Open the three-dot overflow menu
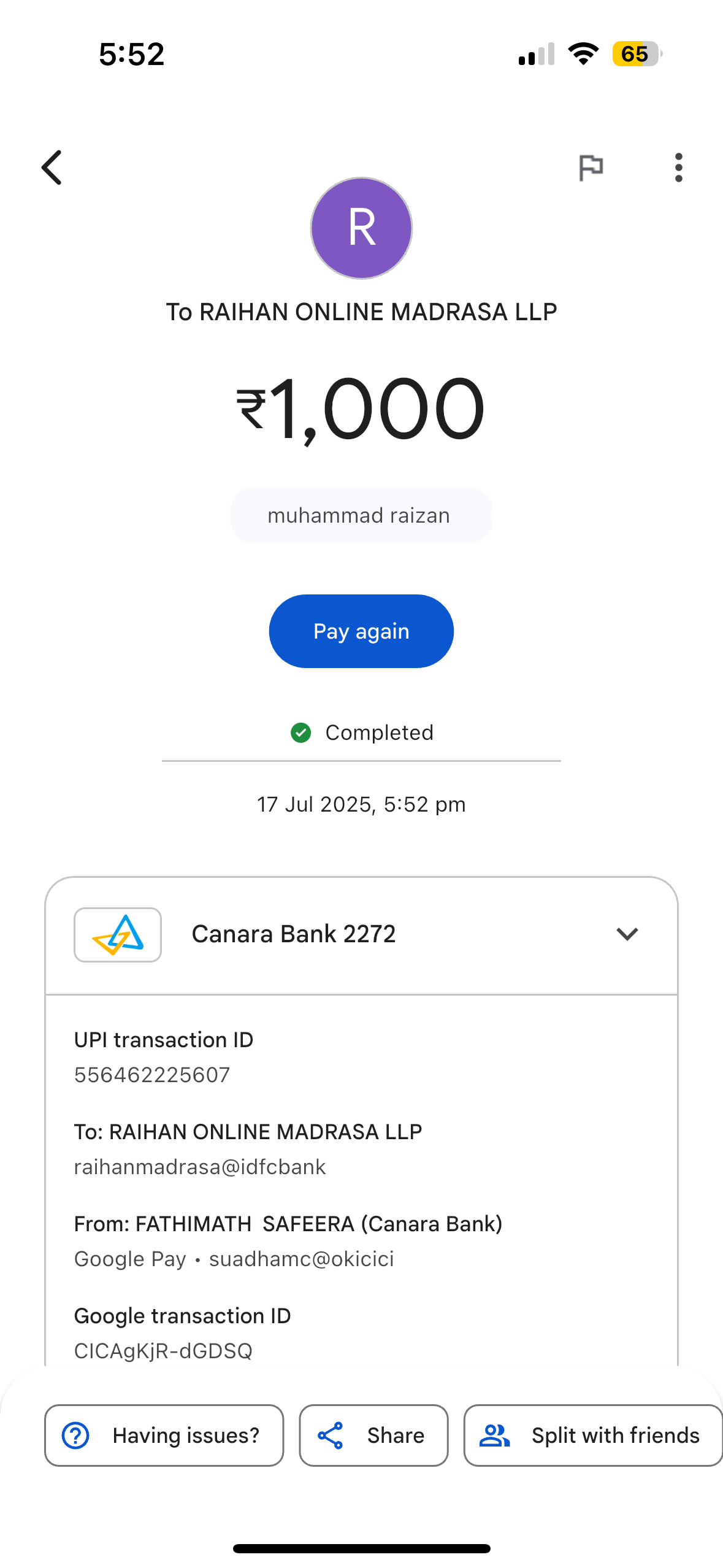 click(678, 167)
